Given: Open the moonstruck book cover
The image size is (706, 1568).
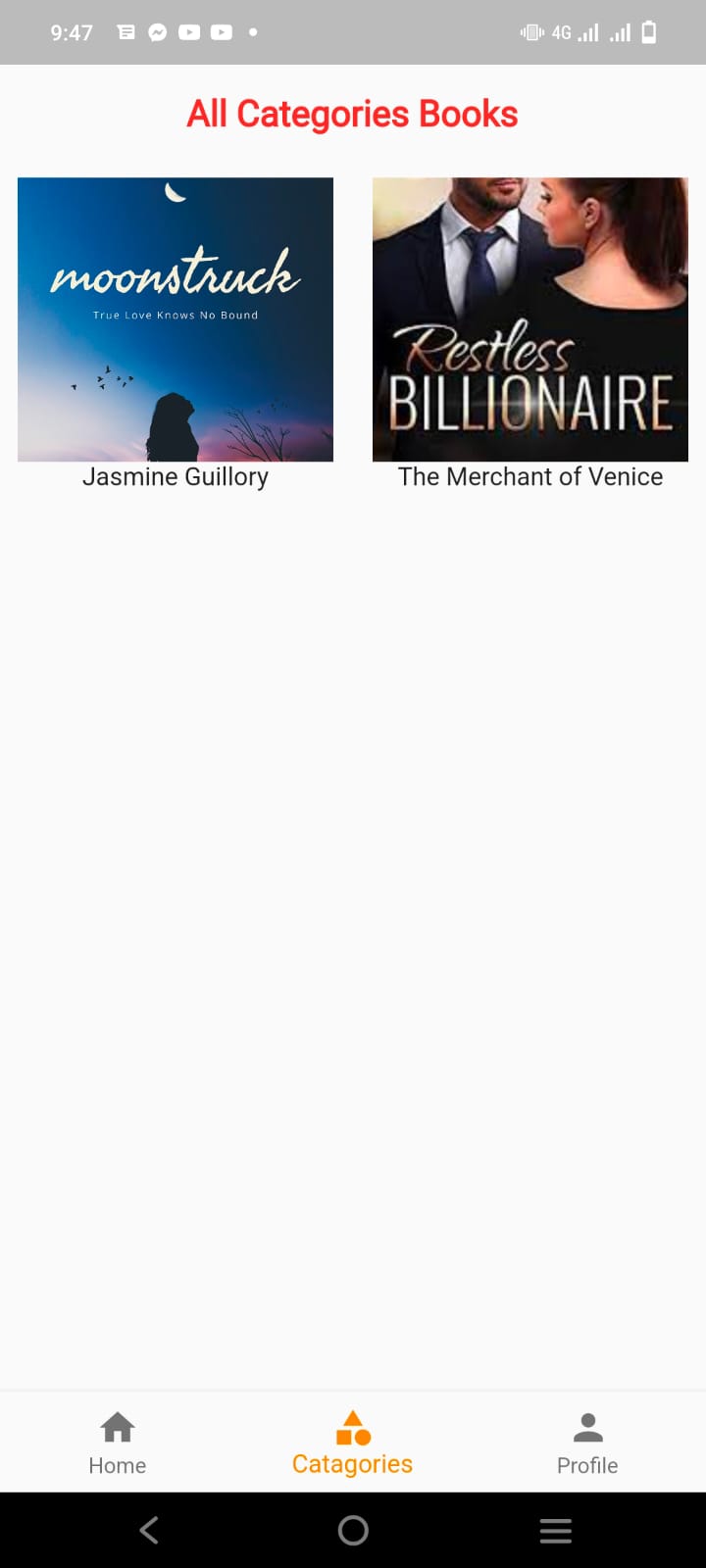Looking at the screenshot, I should tap(175, 318).
